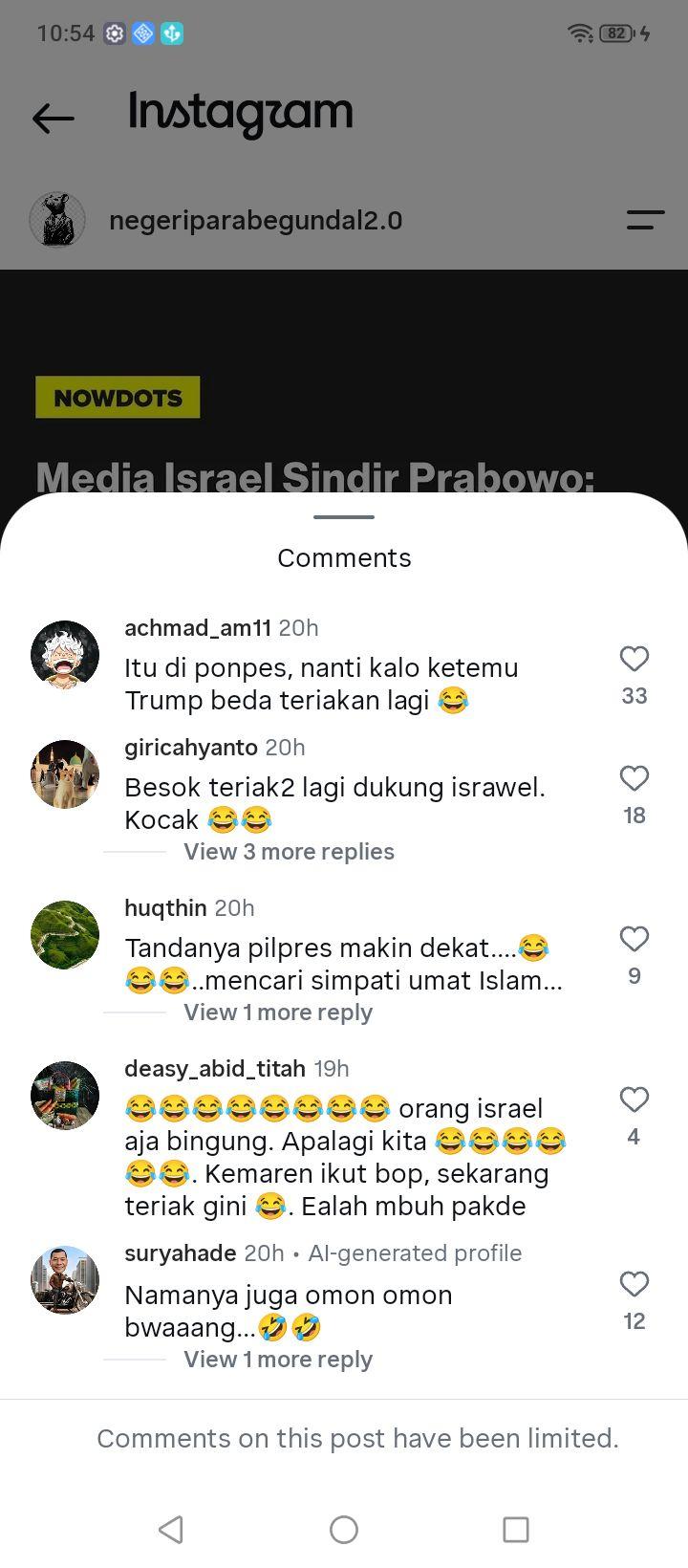This screenshot has height=1568, width=688.
Task: Like huqthin's comment
Action: pyautogui.click(x=634, y=939)
